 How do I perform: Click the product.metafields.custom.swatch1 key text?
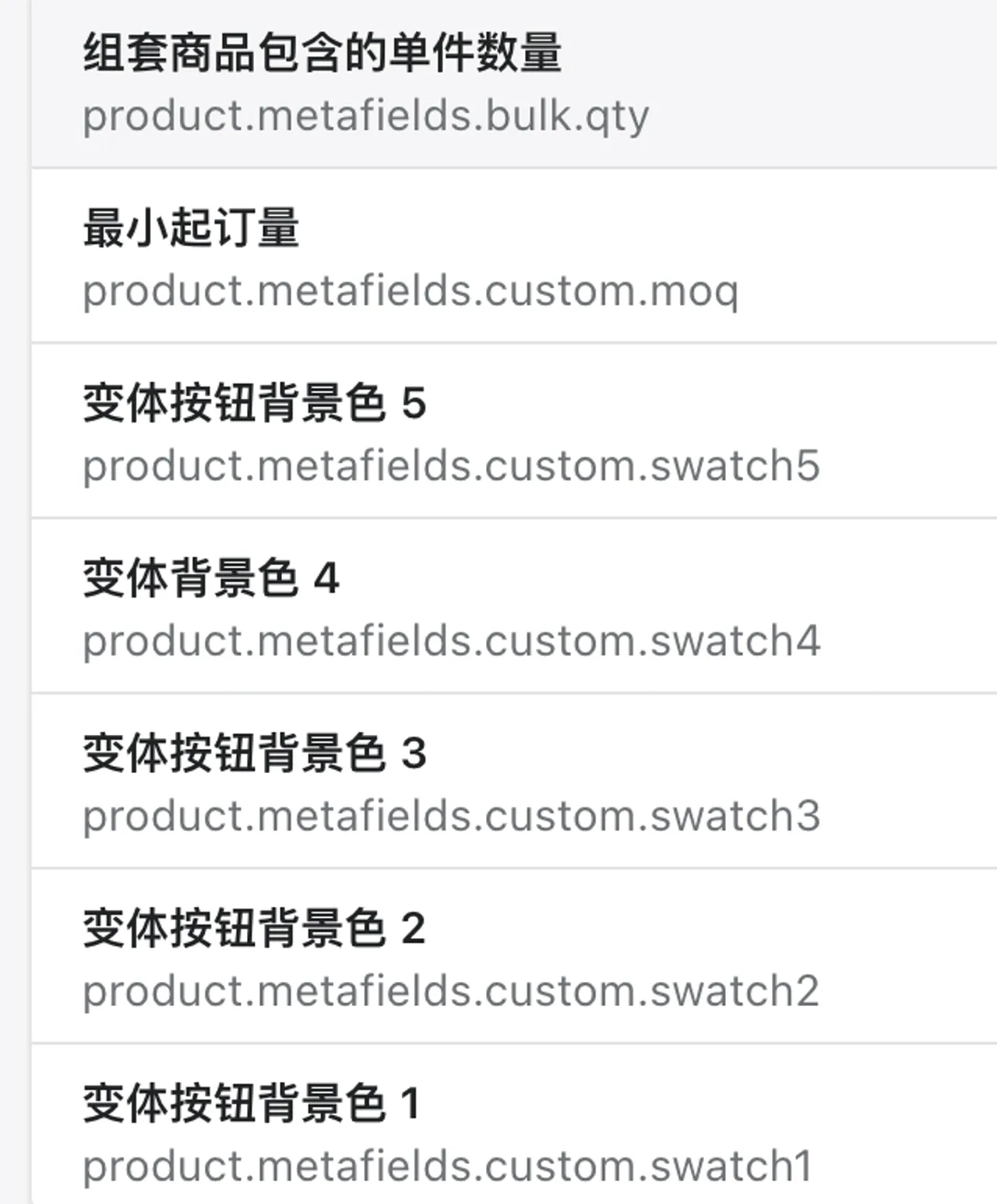(448, 1164)
